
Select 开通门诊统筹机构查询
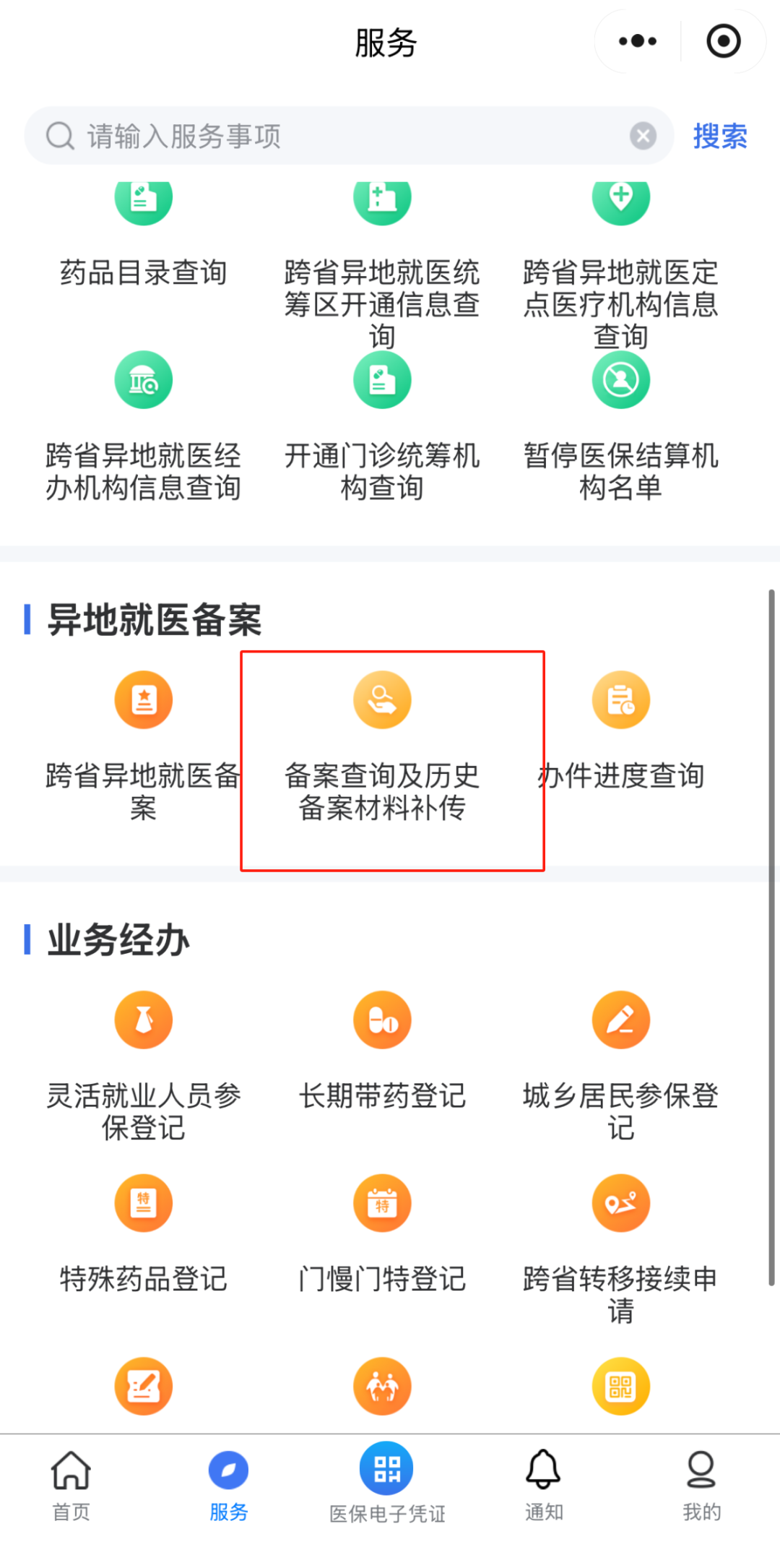coord(382,426)
